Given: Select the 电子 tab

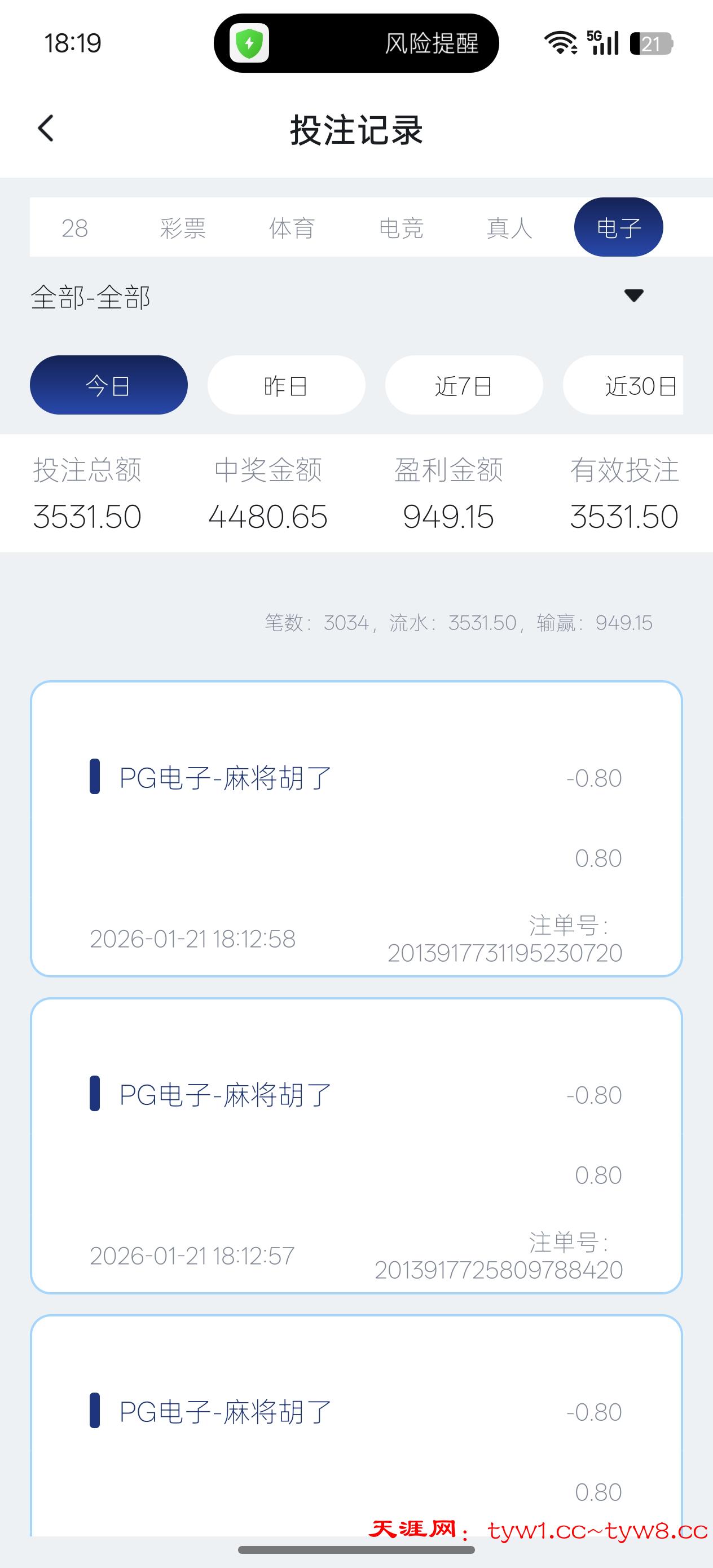Looking at the screenshot, I should [618, 228].
